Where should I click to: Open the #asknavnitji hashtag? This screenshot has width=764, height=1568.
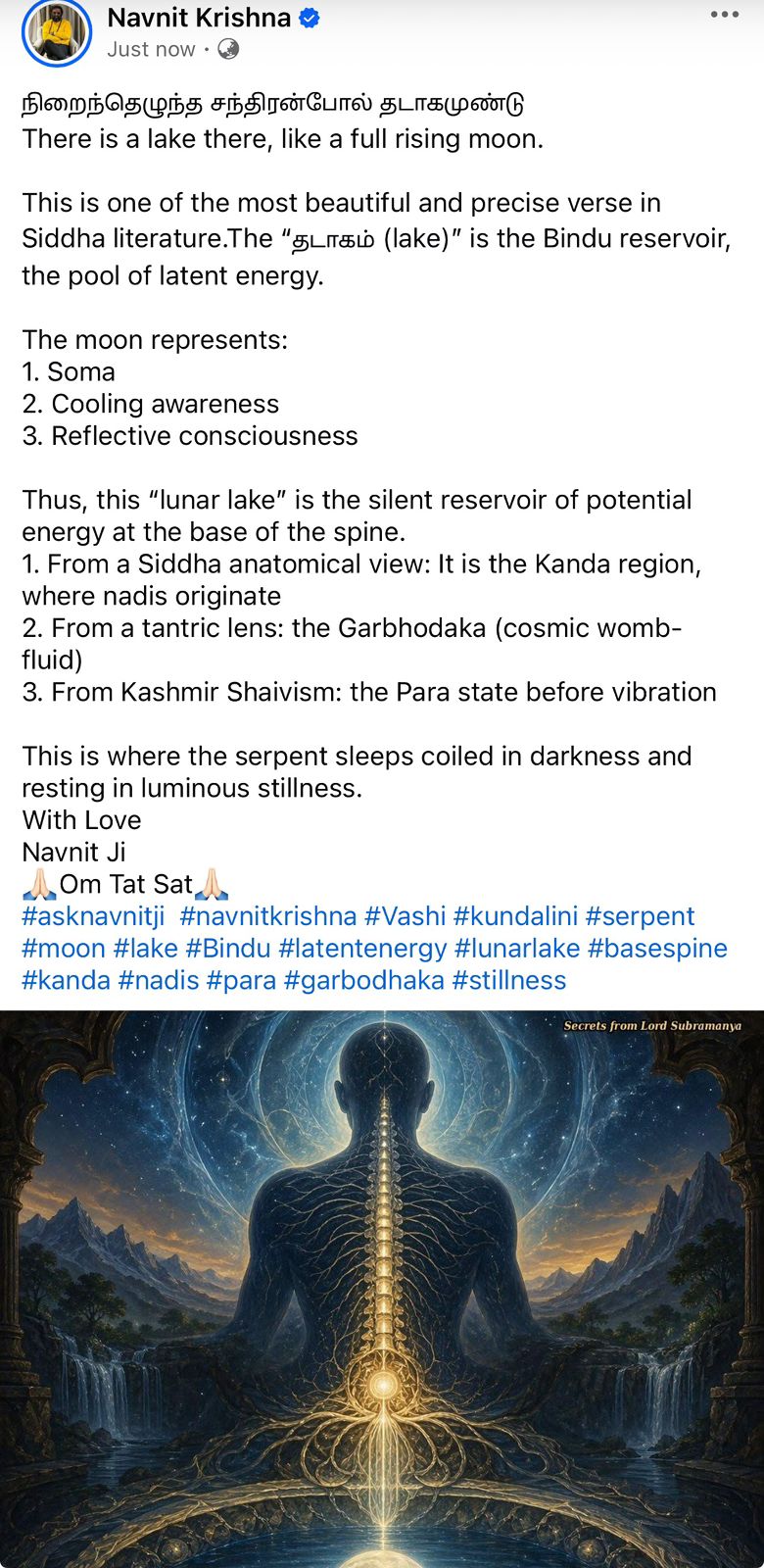(x=93, y=916)
